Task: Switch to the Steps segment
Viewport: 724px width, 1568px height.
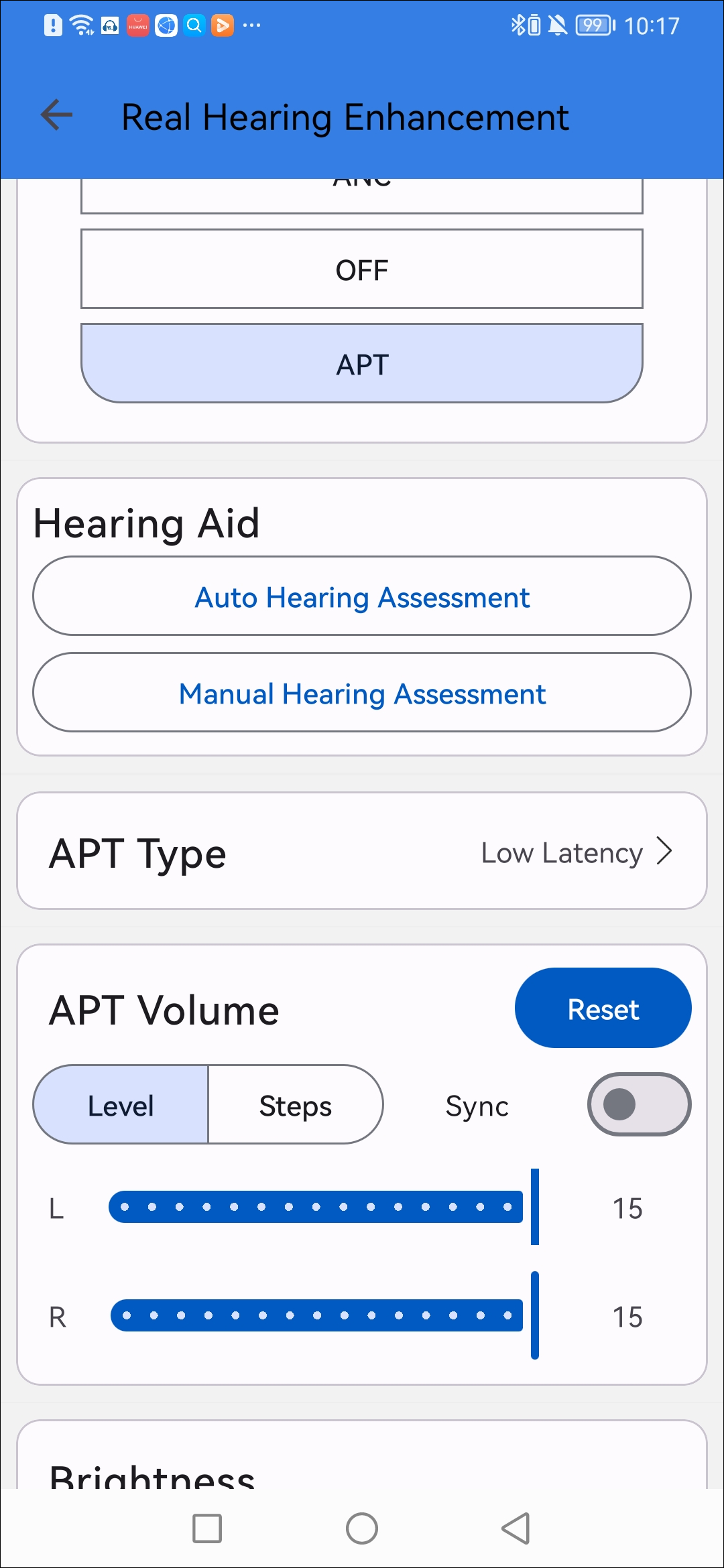Action: pos(296,1105)
